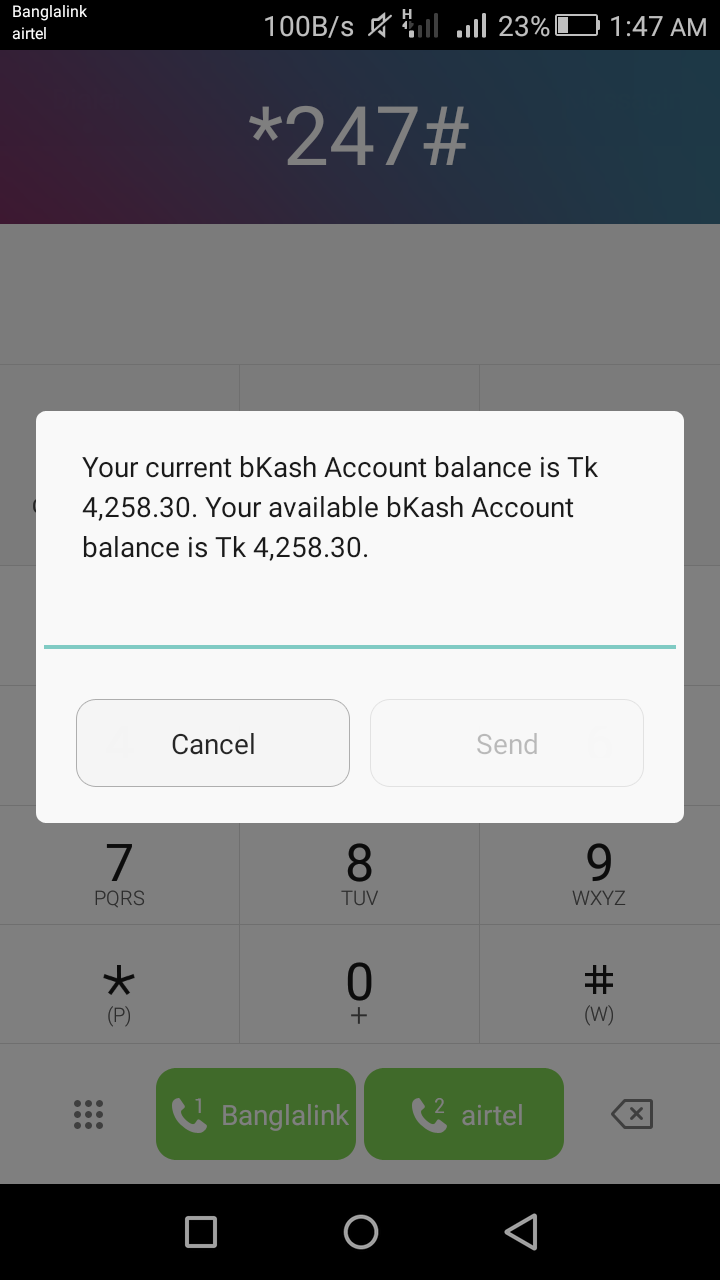Call using the Banglalink SIM
This screenshot has height=1280, width=720.
pos(256,1114)
